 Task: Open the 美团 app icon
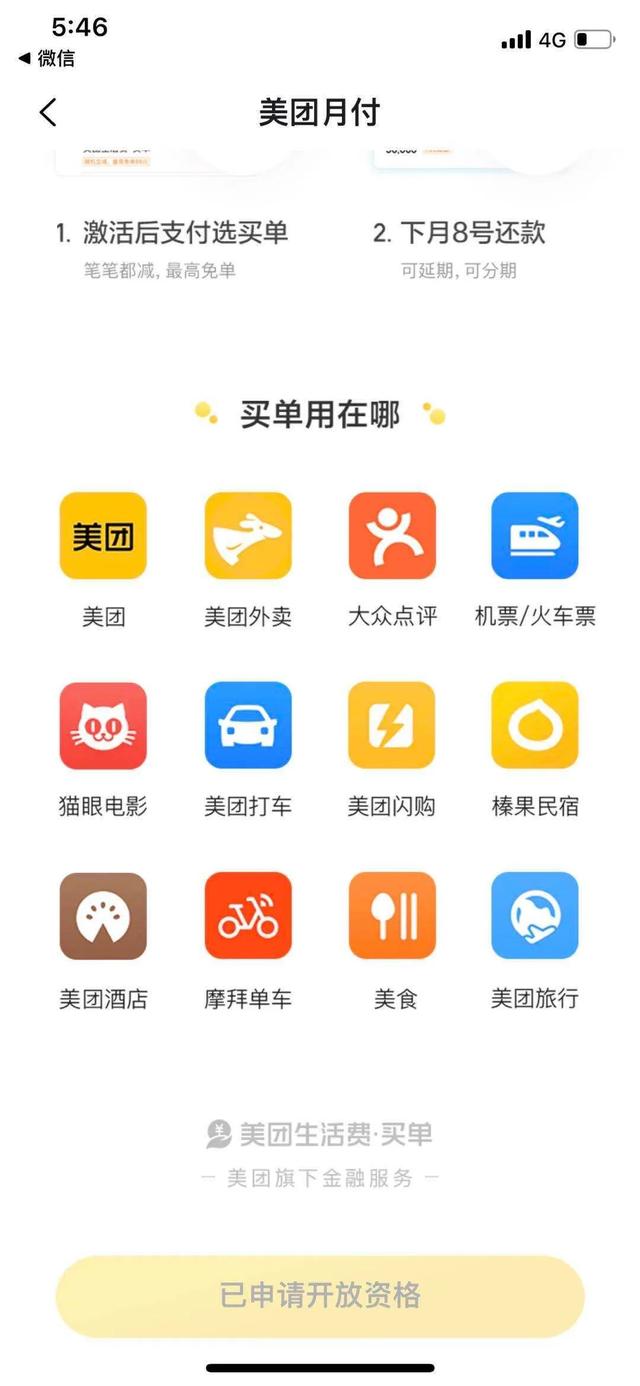pos(103,536)
